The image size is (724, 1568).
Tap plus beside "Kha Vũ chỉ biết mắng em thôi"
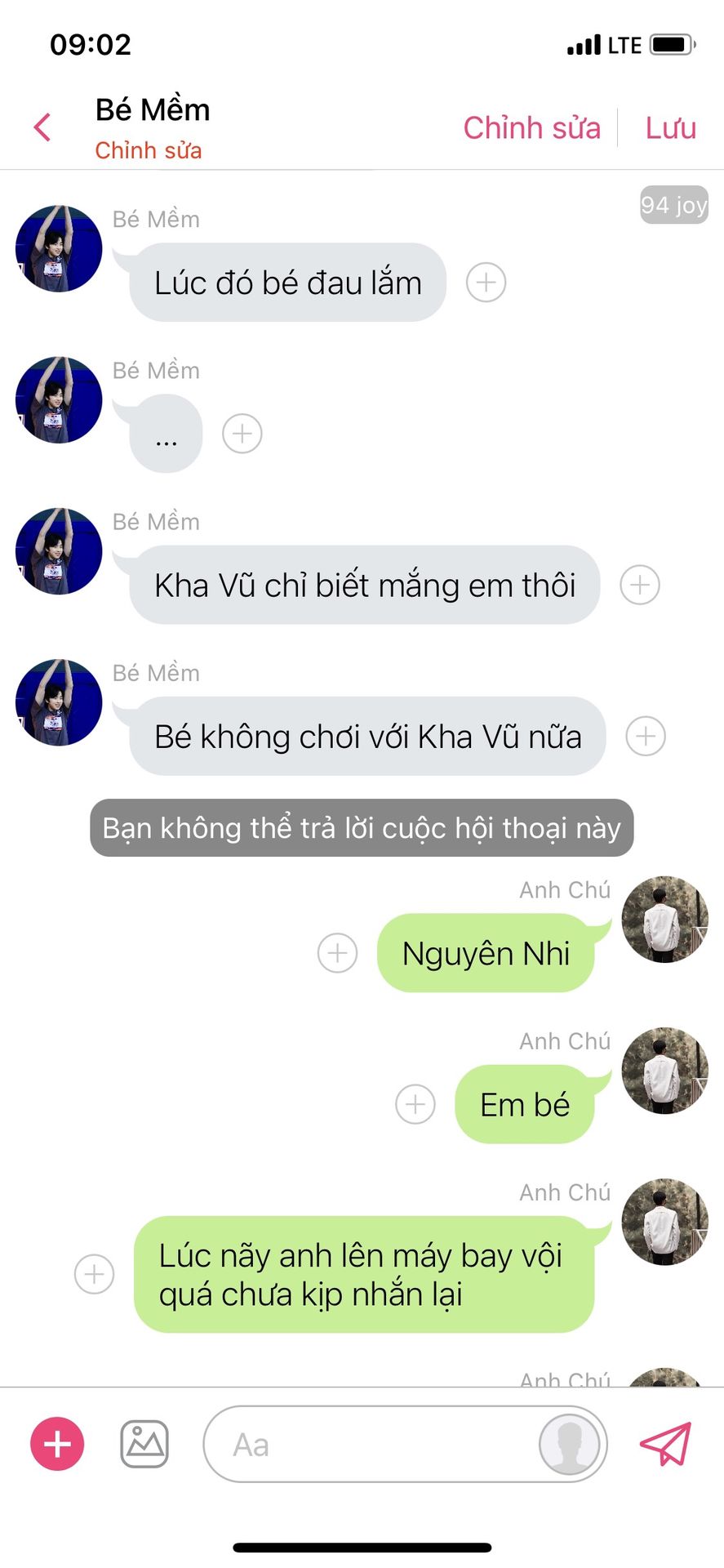640,585
